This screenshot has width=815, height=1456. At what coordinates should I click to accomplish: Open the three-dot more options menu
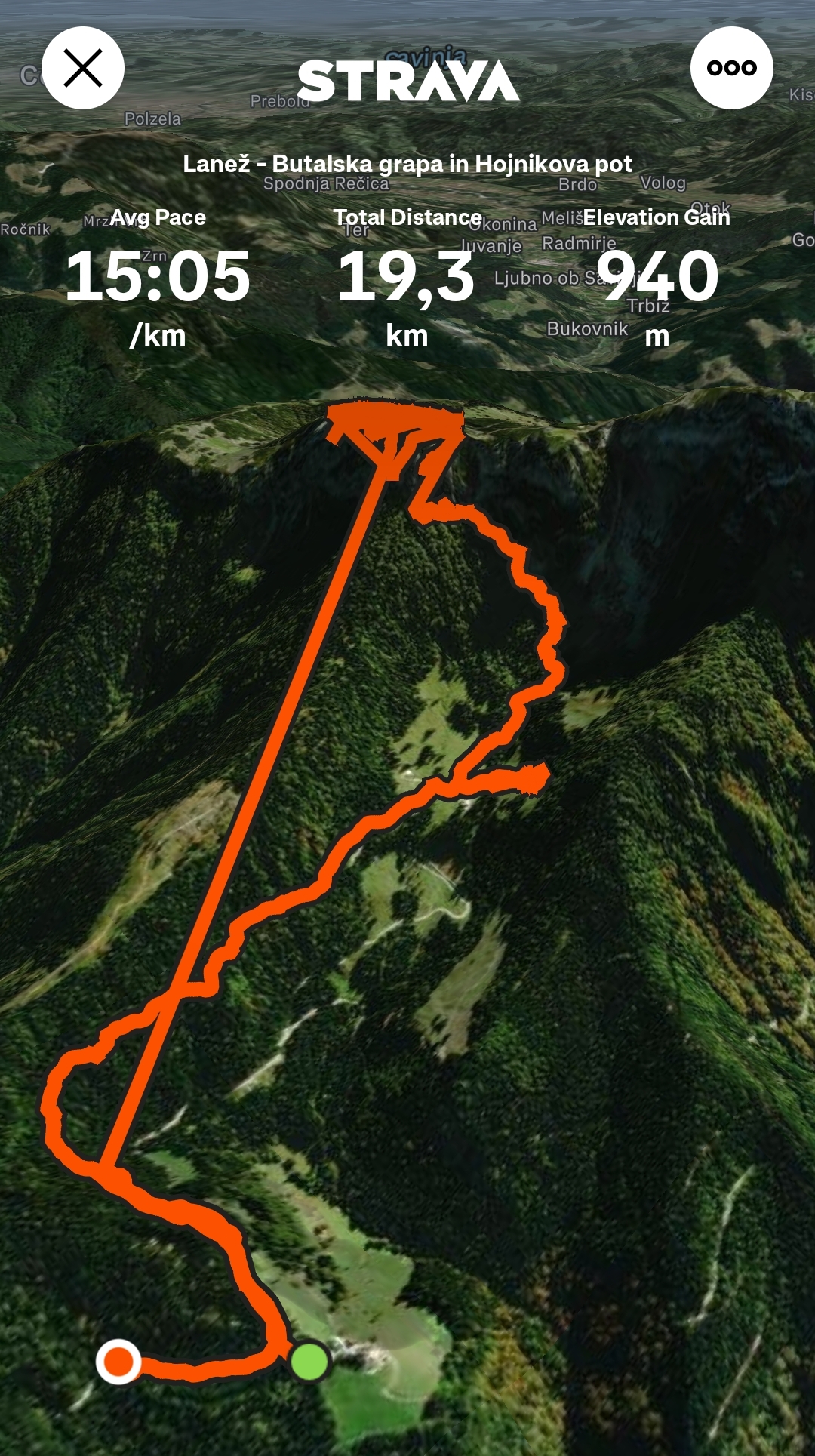(731, 68)
